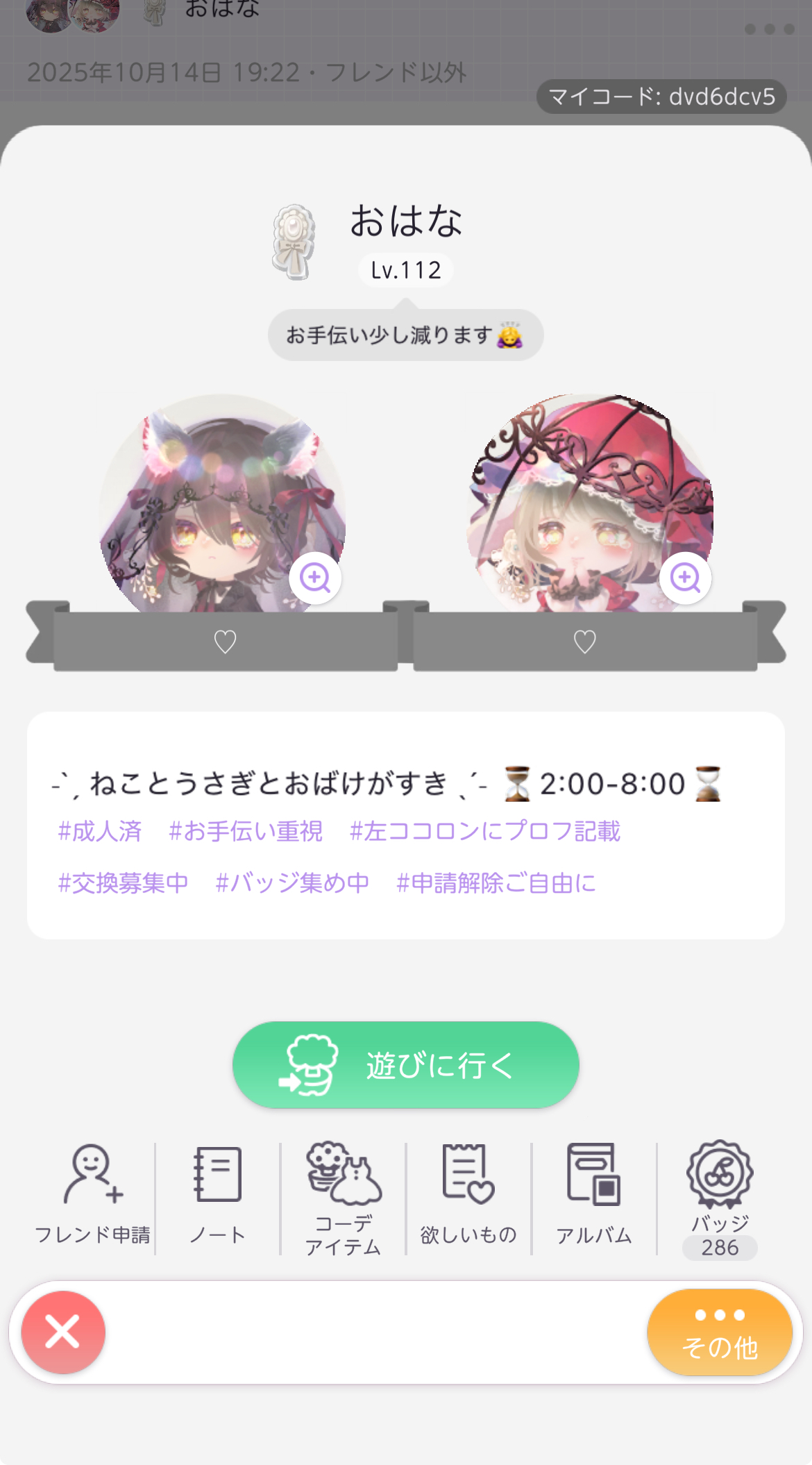812x1465 pixels.
Task: Open hashtag #成人済
Action: coord(100,831)
